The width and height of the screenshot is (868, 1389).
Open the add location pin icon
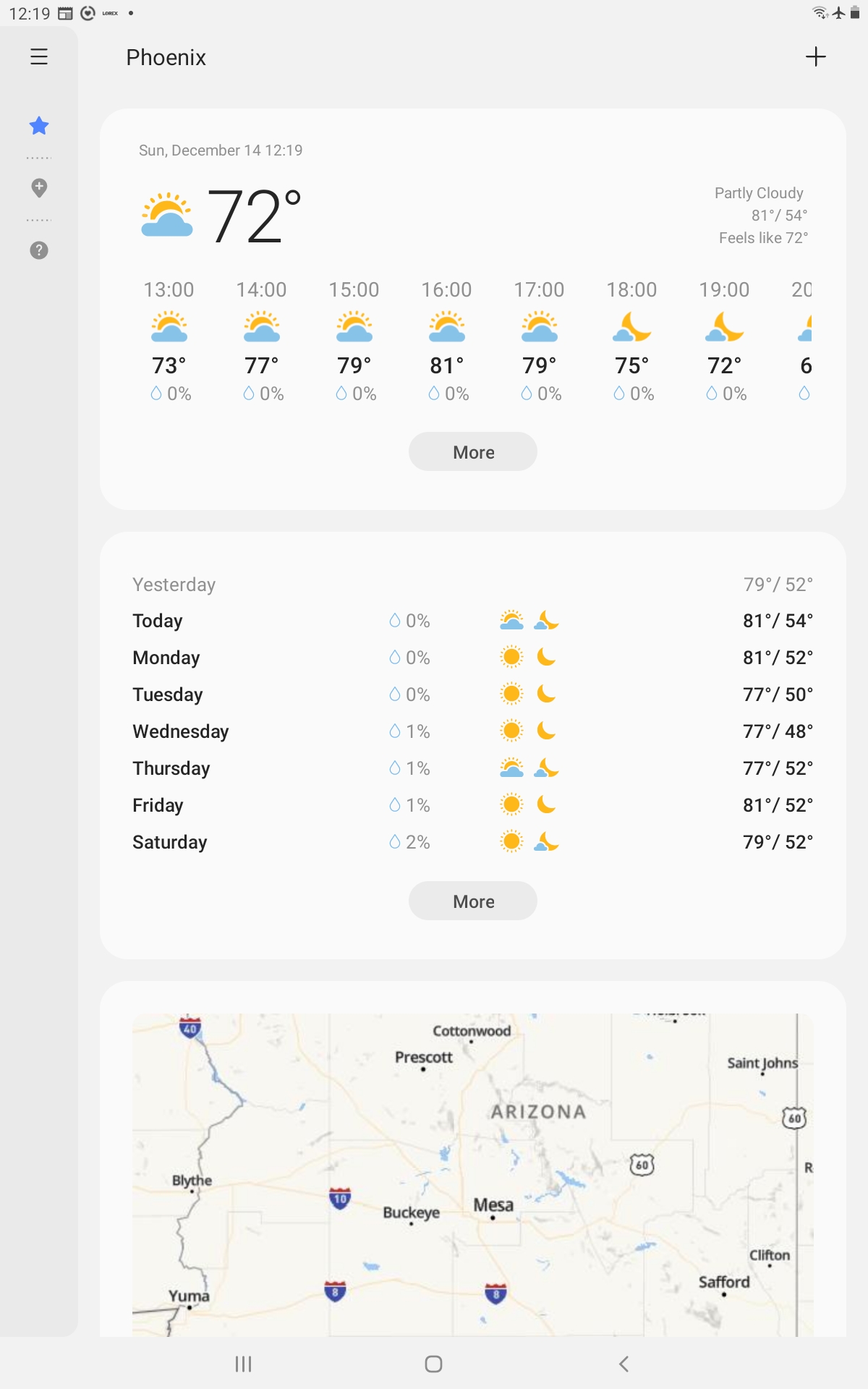[39, 188]
